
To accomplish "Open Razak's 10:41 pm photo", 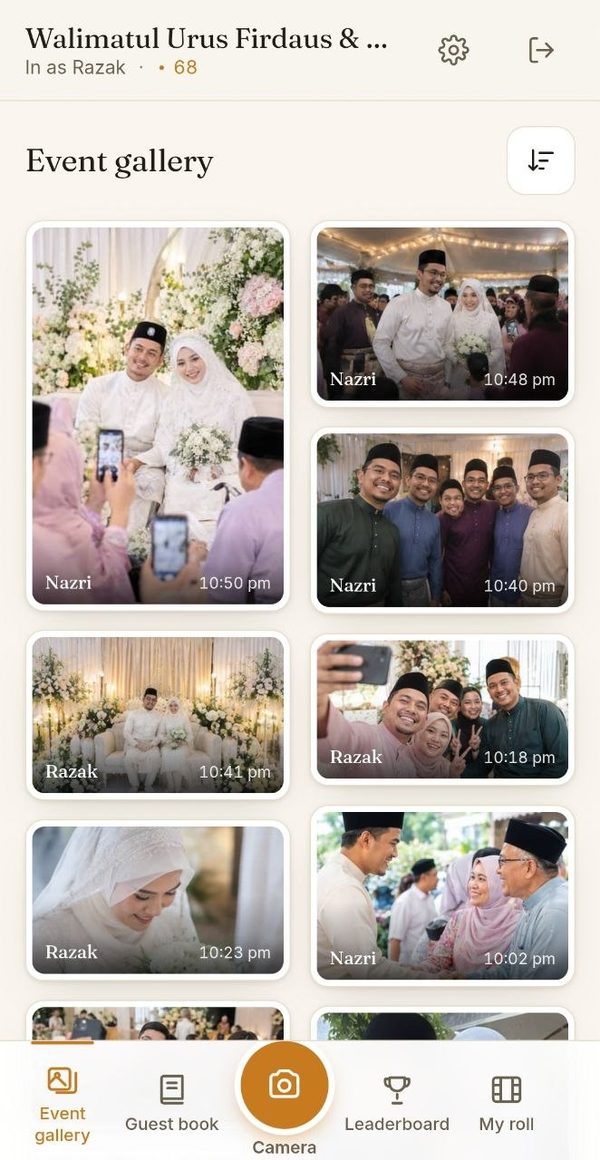I will 158,715.
